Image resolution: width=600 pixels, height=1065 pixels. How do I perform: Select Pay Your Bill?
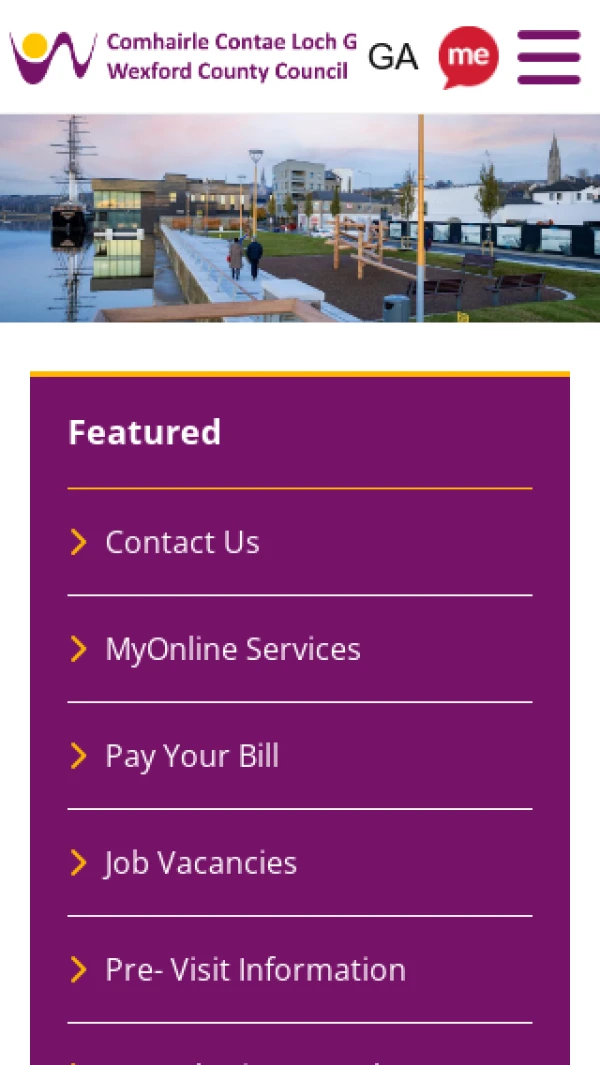[192, 756]
